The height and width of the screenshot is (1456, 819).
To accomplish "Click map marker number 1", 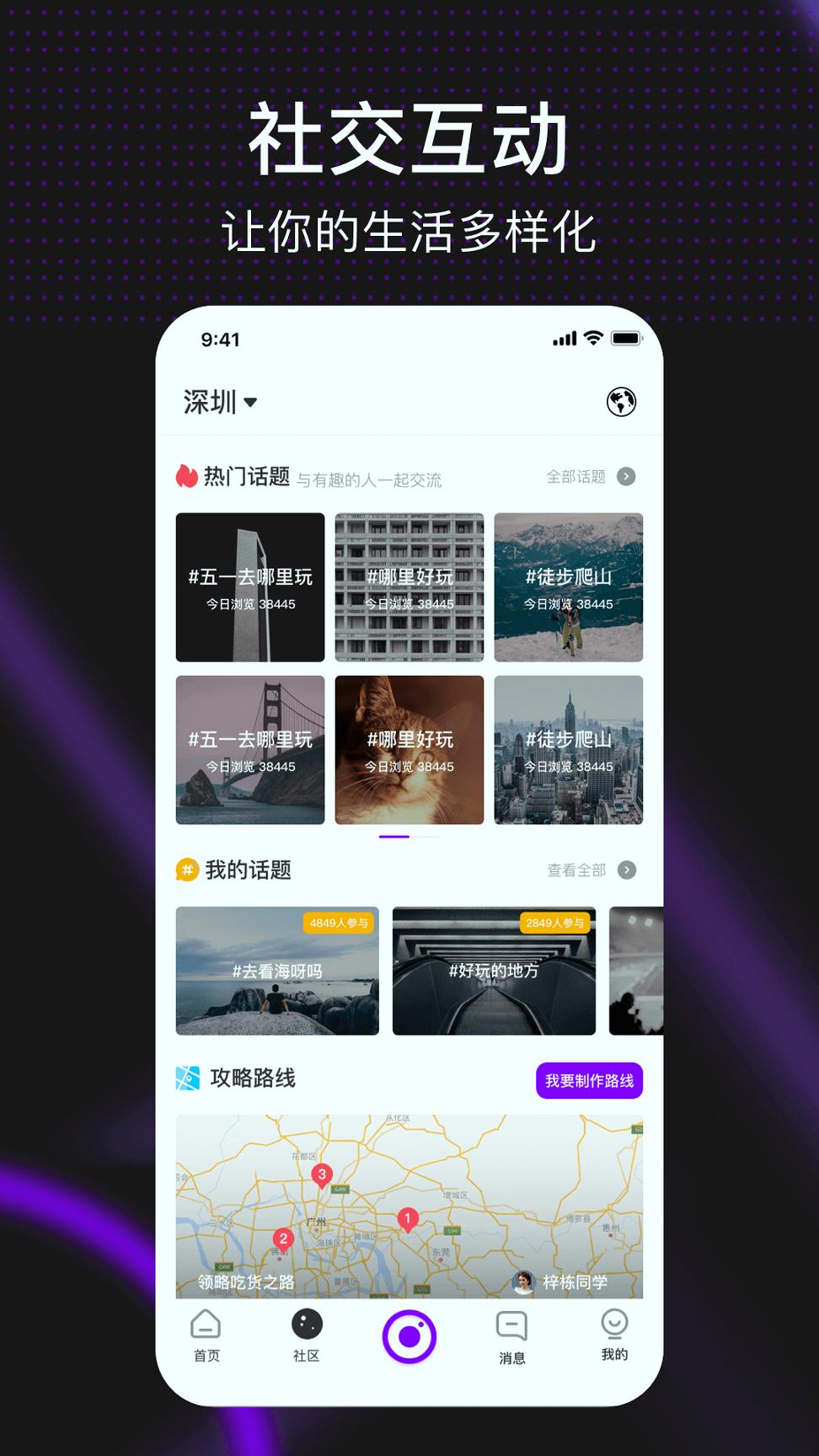I will 407,1218.
